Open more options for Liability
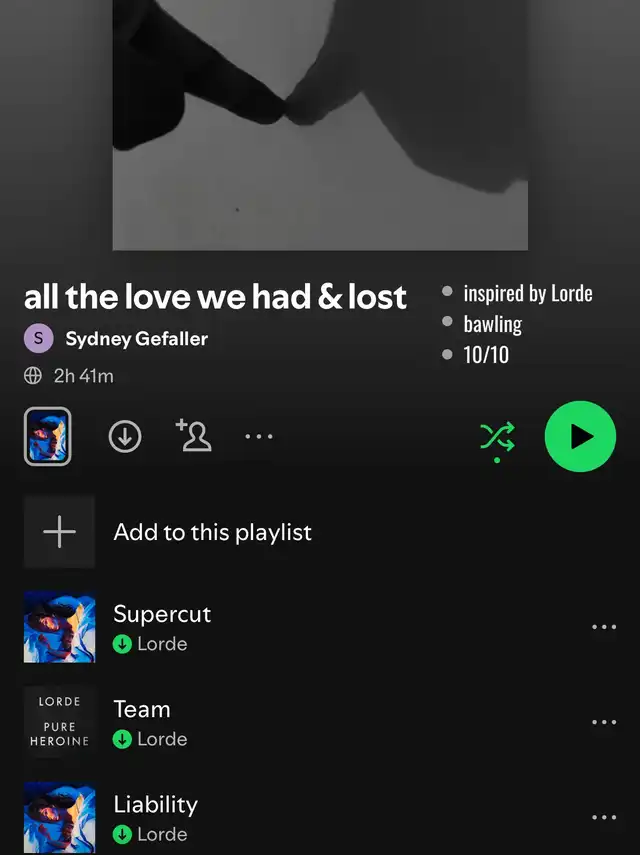This screenshot has height=855, width=640. coord(604,818)
